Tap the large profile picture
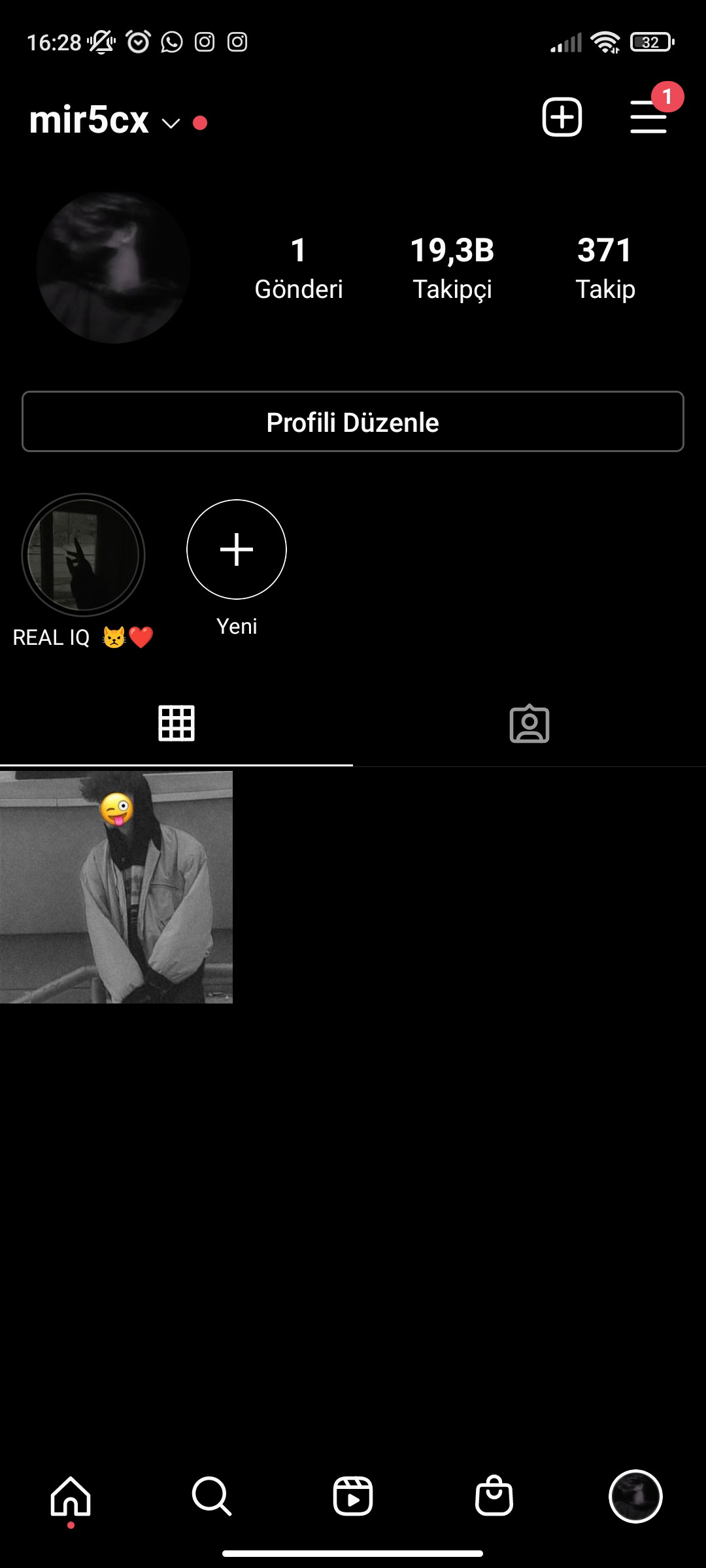This screenshot has width=706, height=1568. point(113,267)
